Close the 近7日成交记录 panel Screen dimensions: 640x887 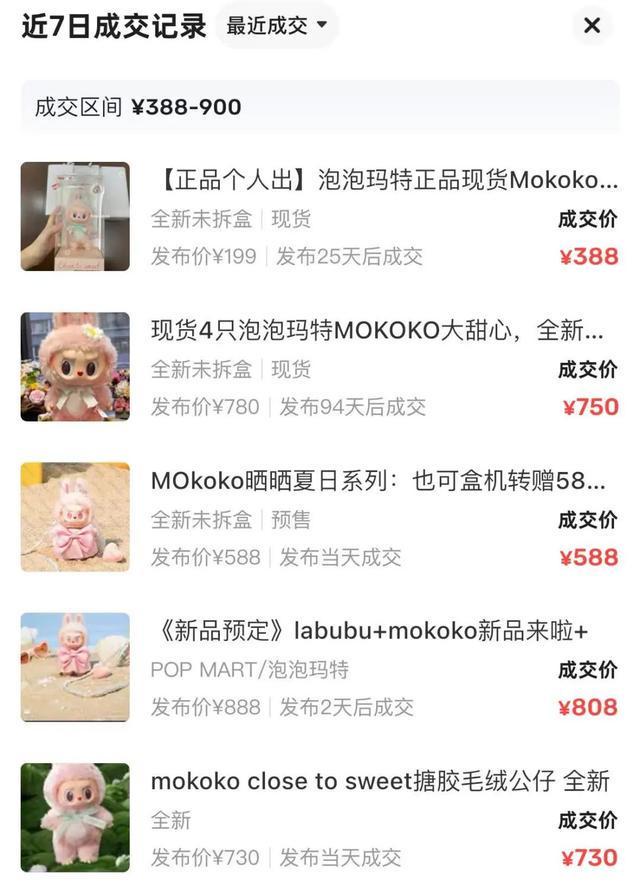tap(592, 26)
